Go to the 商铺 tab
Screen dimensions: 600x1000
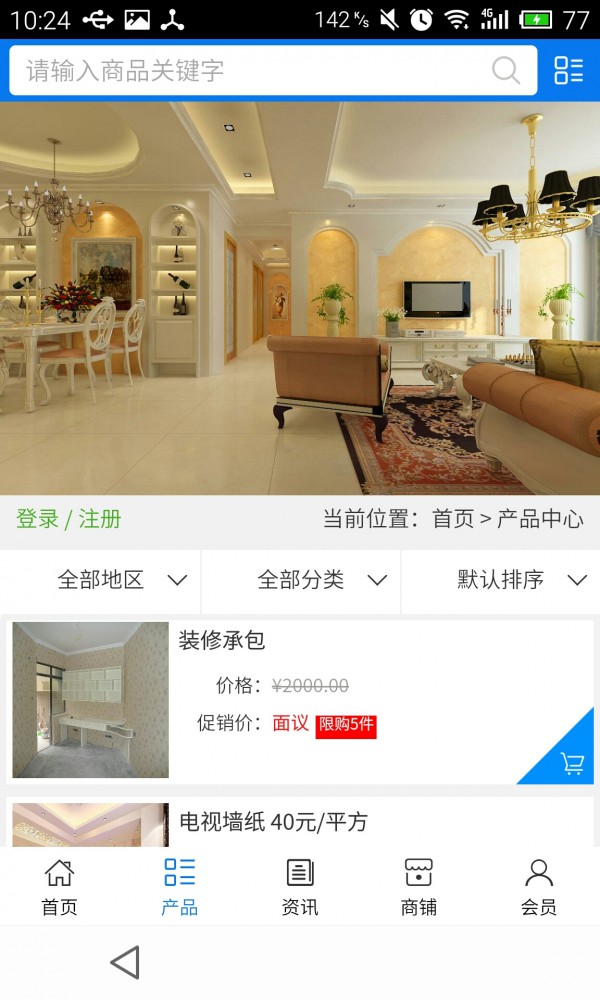click(419, 886)
